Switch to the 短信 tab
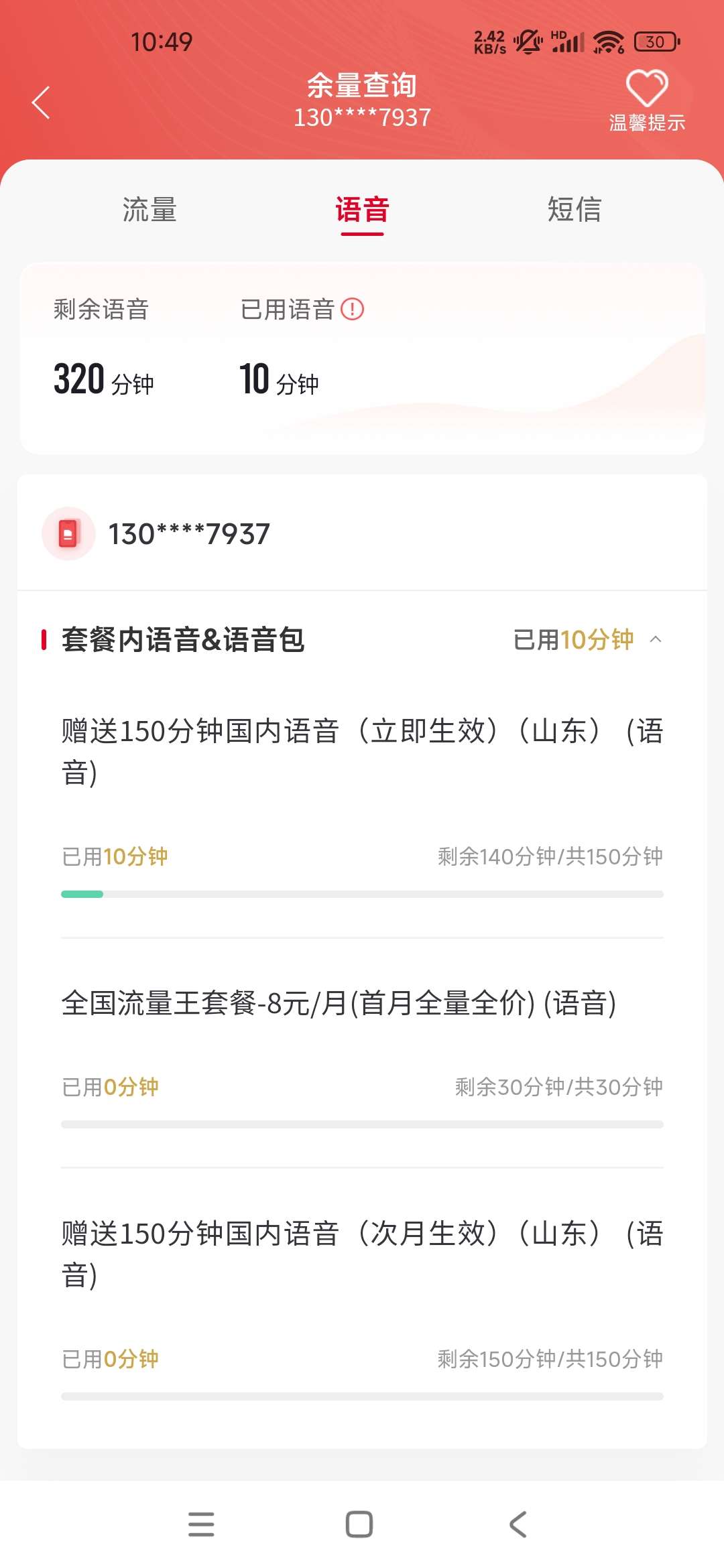This screenshot has height=1568, width=724. pos(575,210)
